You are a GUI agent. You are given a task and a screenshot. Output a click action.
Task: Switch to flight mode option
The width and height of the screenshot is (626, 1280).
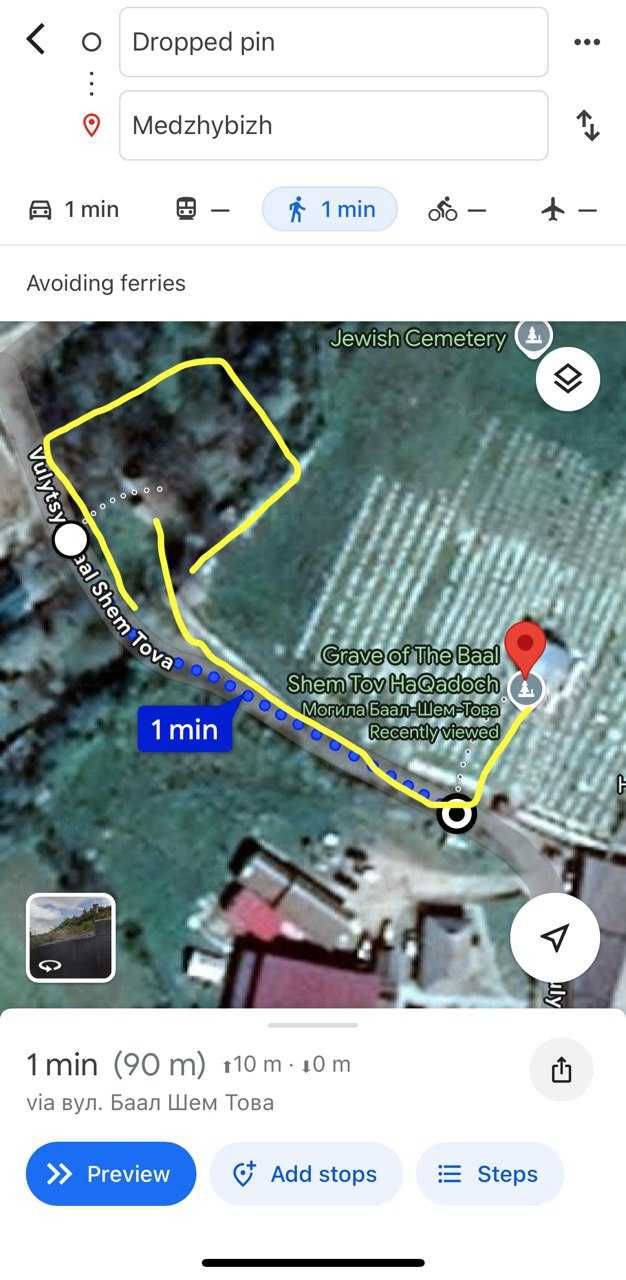point(569,209)
